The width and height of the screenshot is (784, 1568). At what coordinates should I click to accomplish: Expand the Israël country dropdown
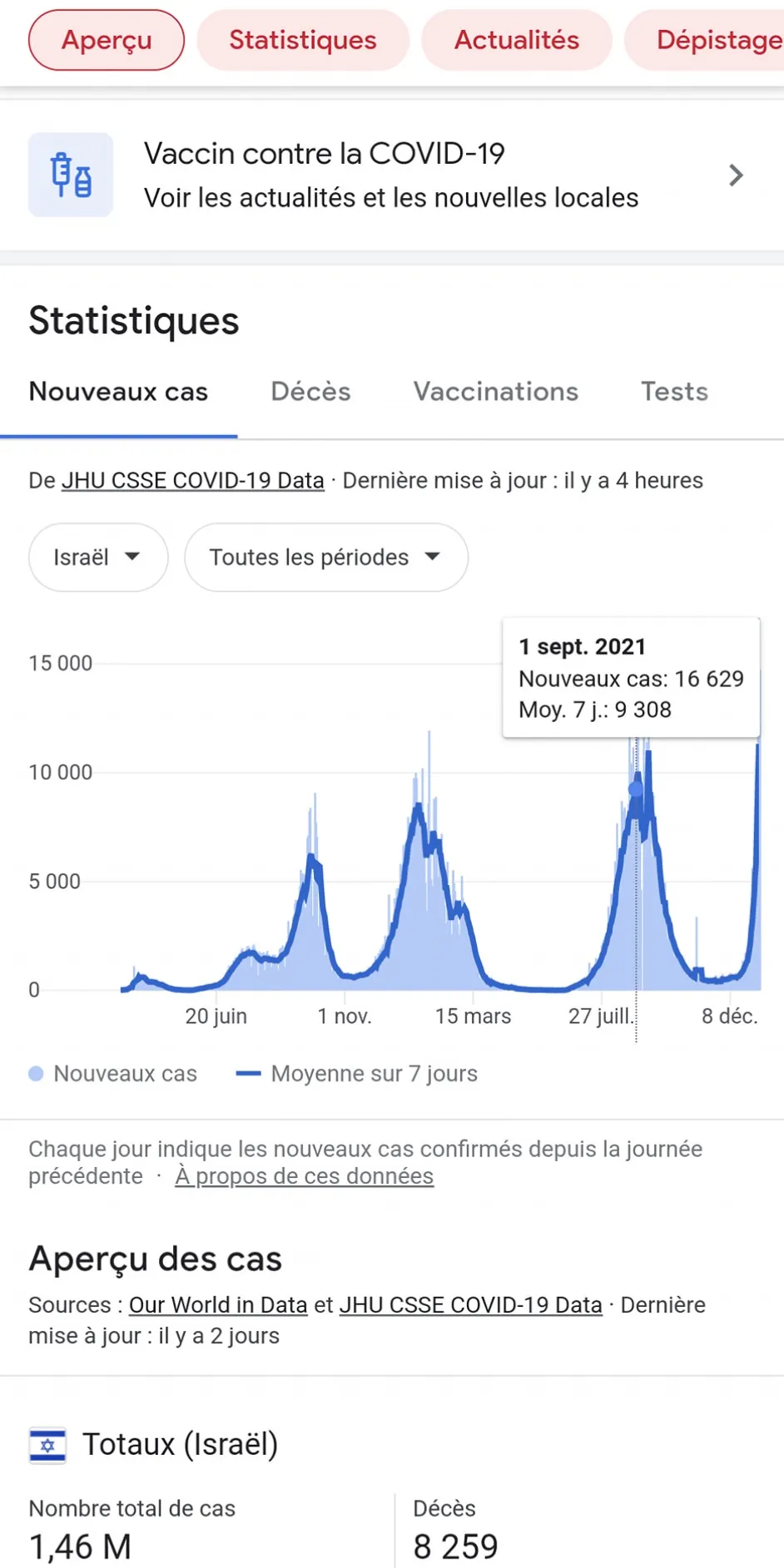click(97, 557)
